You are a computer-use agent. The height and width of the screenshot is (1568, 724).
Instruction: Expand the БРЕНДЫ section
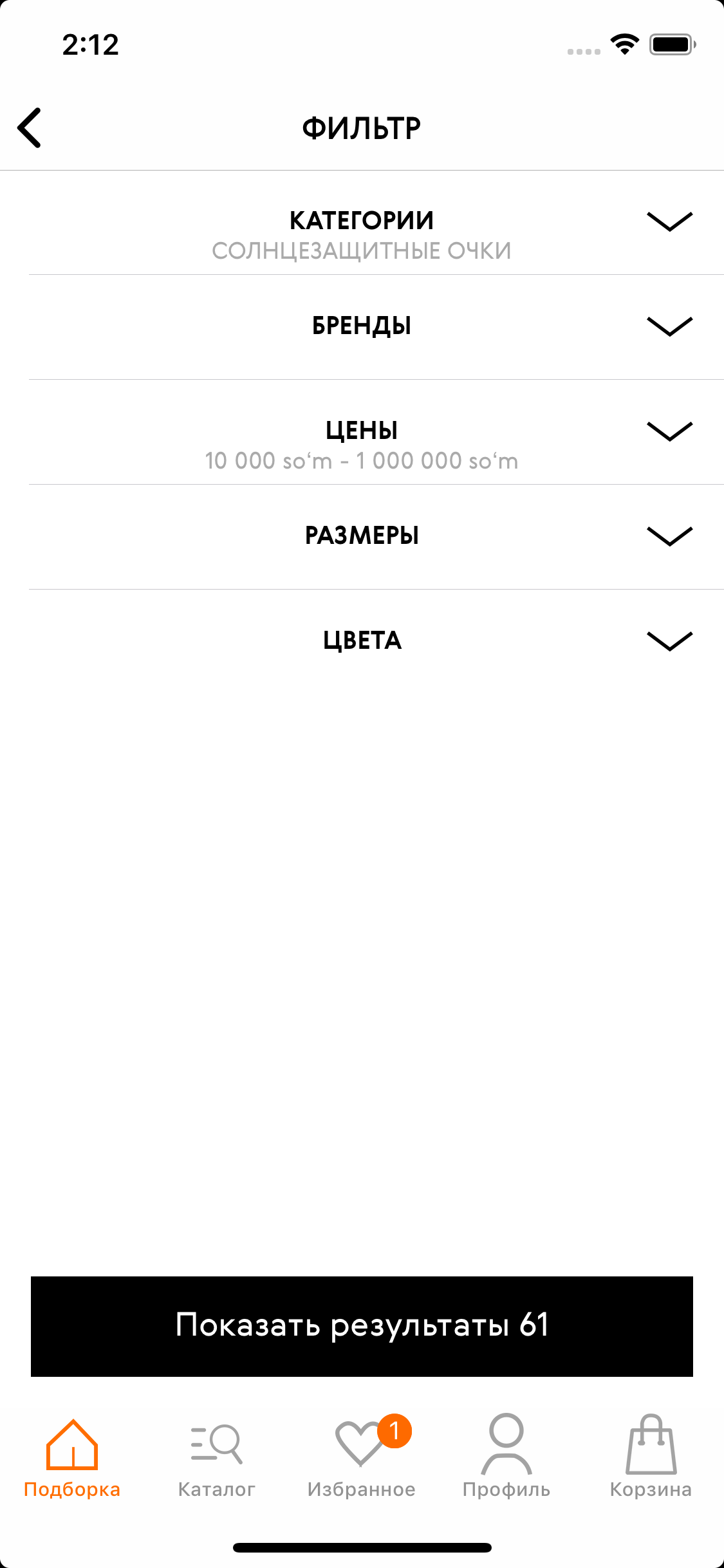click(x=669, y=327)
